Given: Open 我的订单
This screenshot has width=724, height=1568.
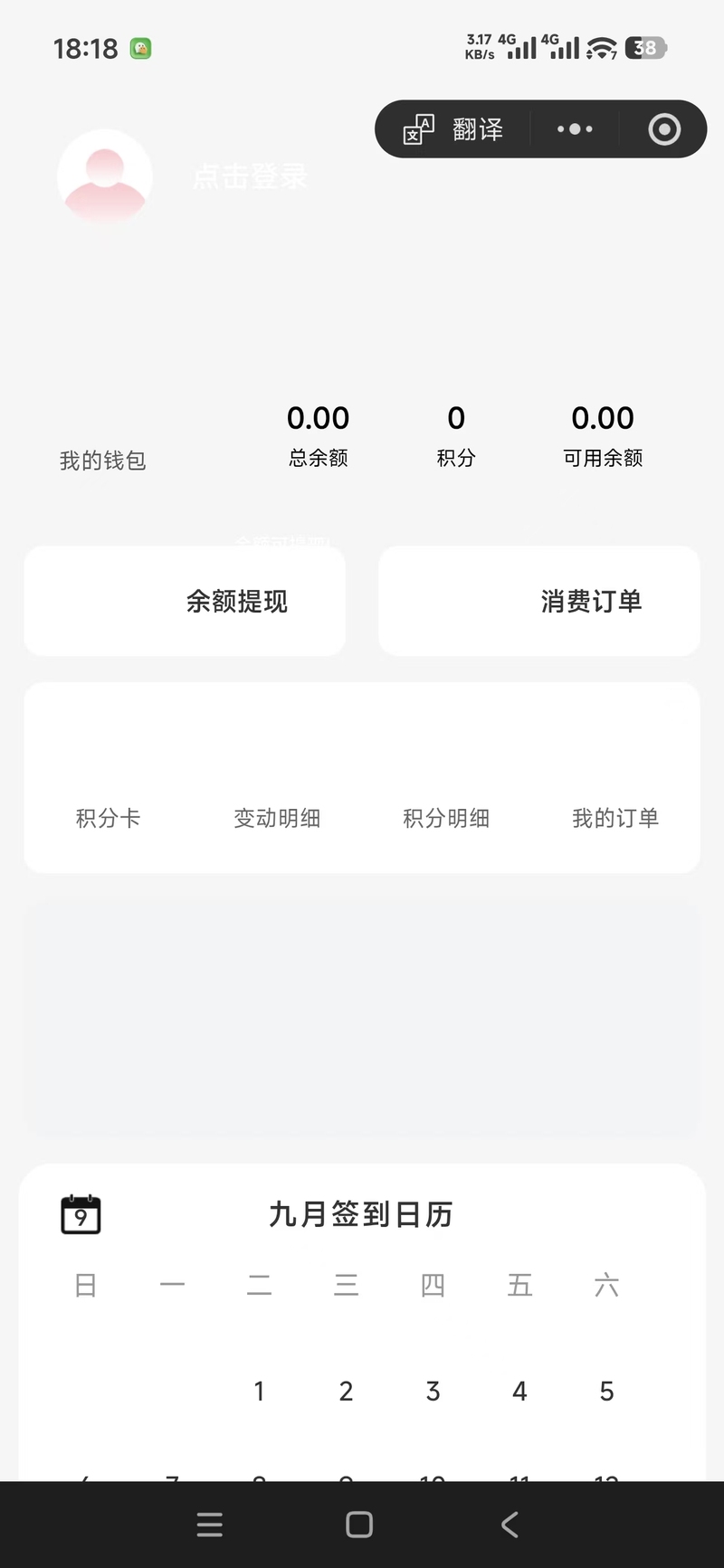Looking at the screenshot, I should (615, 818).
